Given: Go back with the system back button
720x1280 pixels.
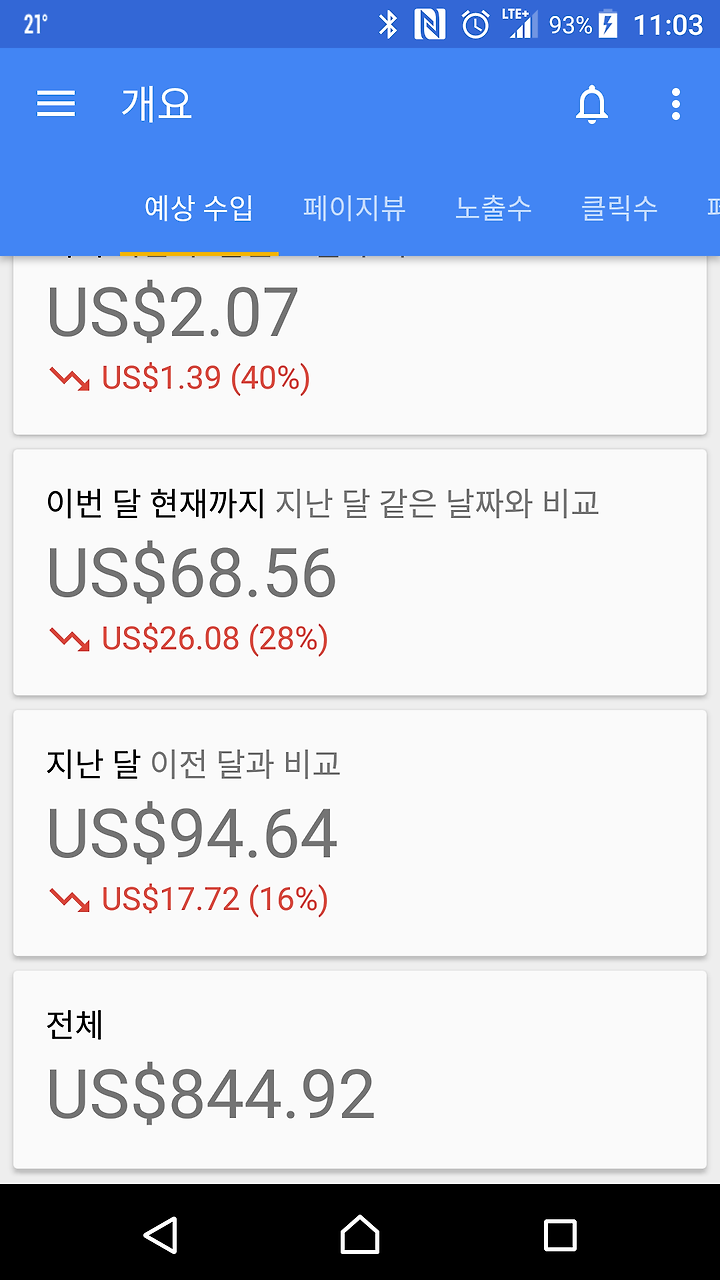Looking at the screenshot, I should (x=160, y=1234).
